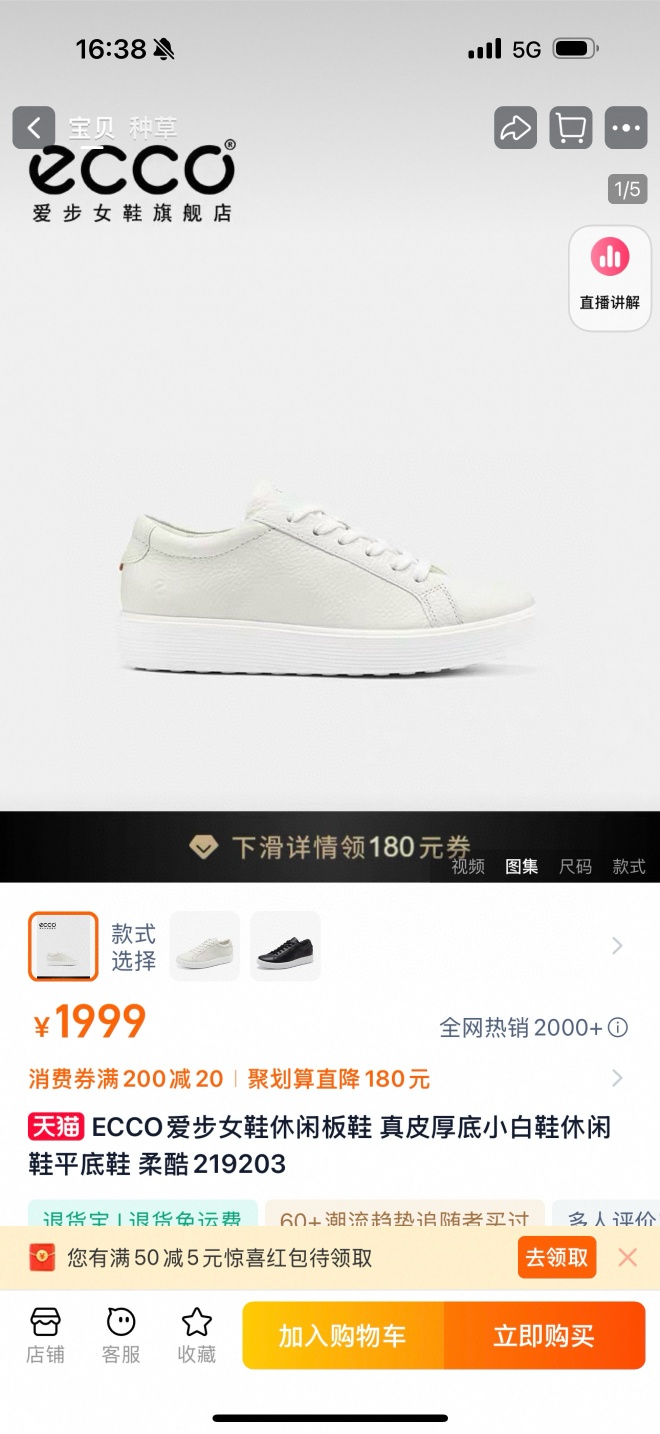This screenshot has height=1434, width=660.
Task: Open the shopping cart
Action: click(x=570, y=128)
